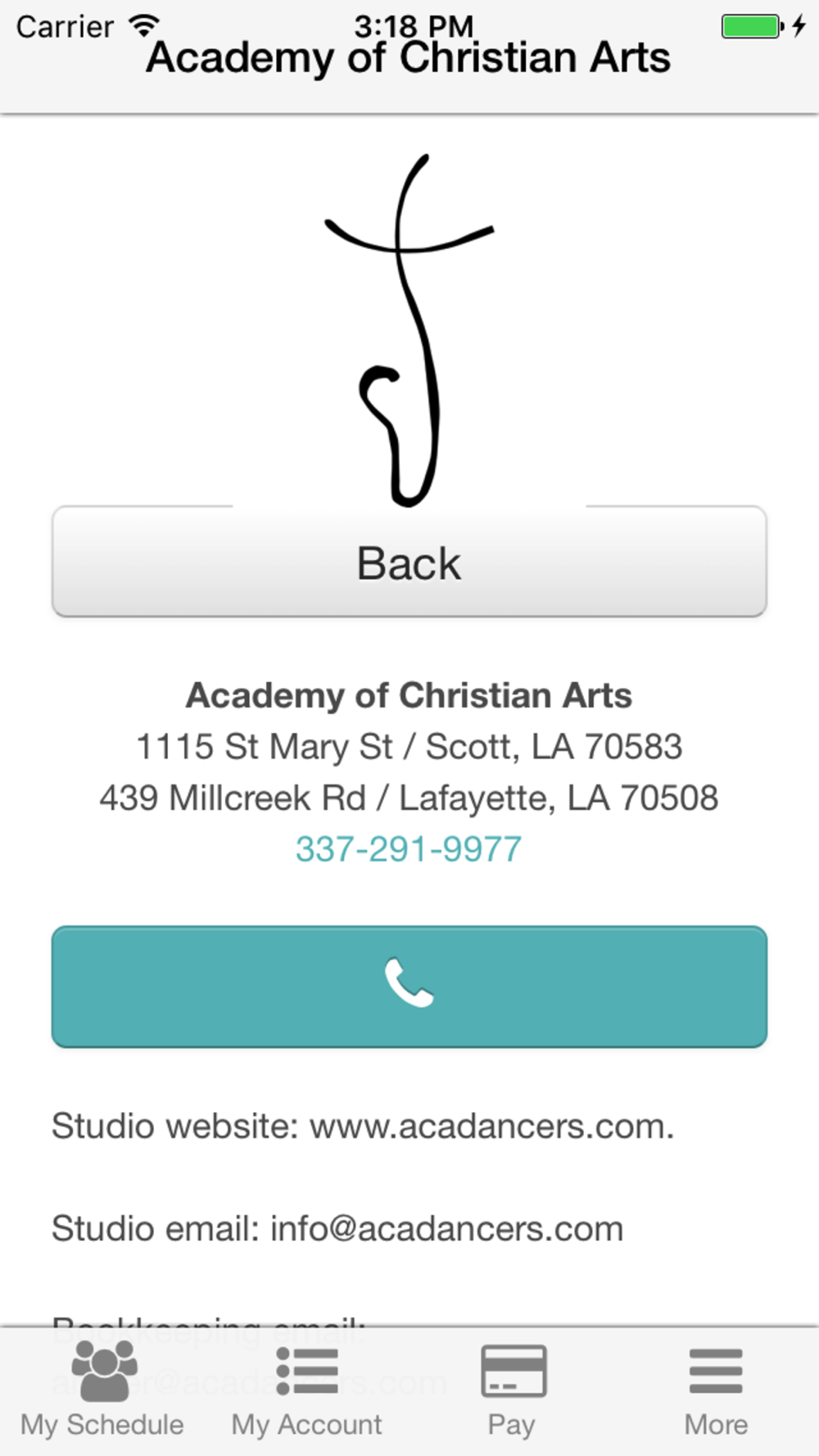This screenshot has height=1456, width=819.
Task: Switch to the My Schedule tab
Action: 102,1391
